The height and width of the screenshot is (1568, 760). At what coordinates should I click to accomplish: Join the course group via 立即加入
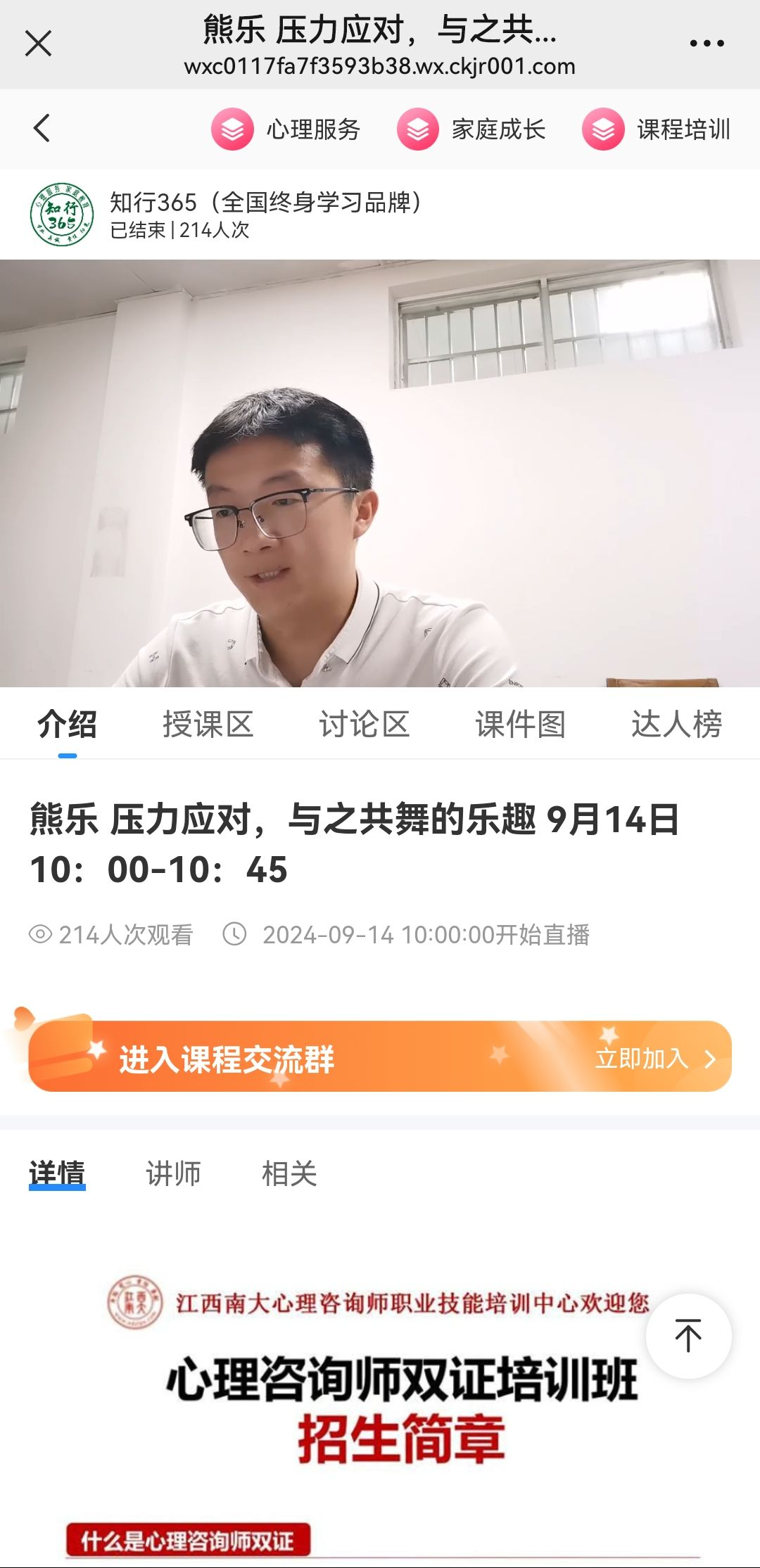[654, 1058]
